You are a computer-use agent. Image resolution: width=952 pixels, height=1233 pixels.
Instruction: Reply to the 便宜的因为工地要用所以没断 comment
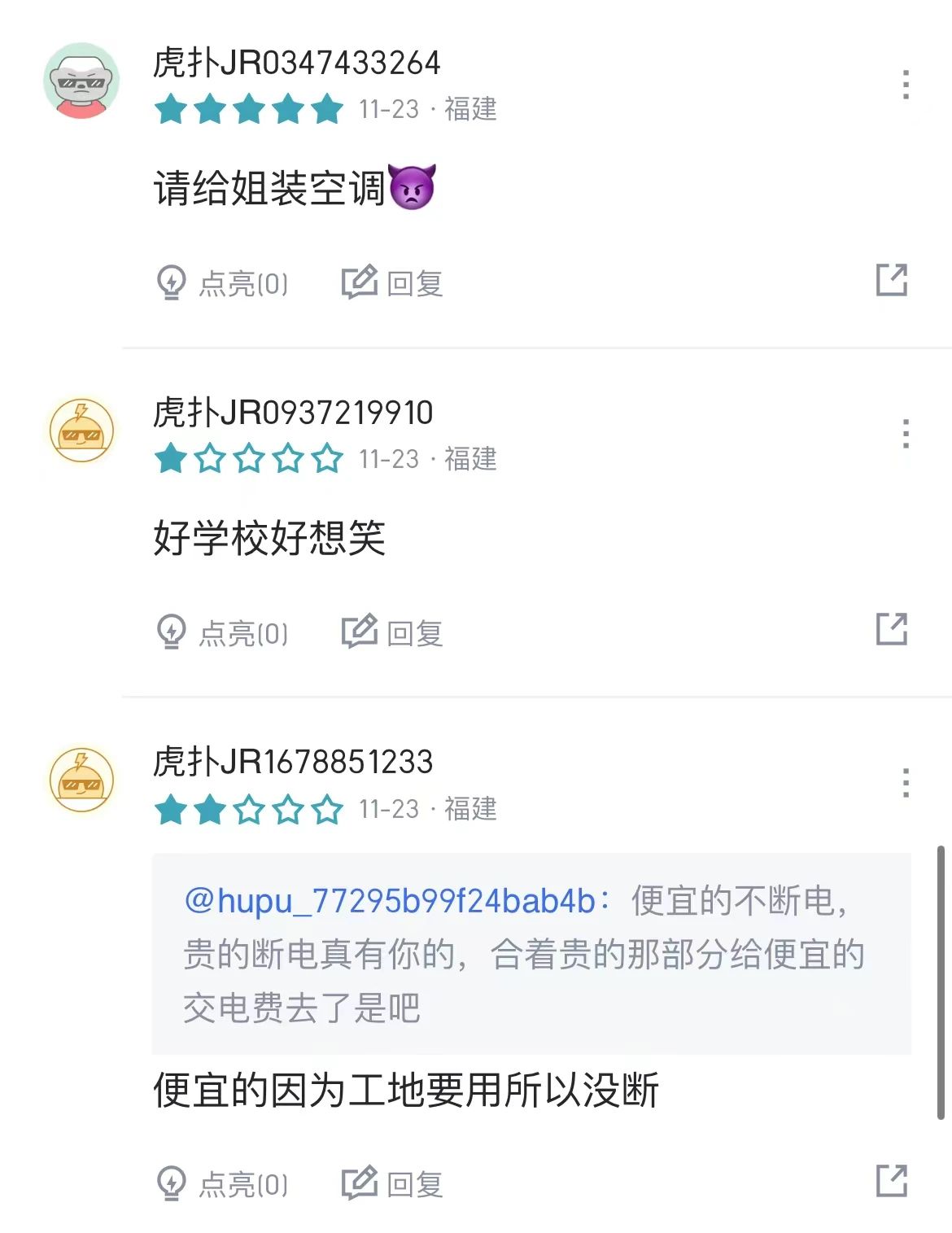point(392,1183)
